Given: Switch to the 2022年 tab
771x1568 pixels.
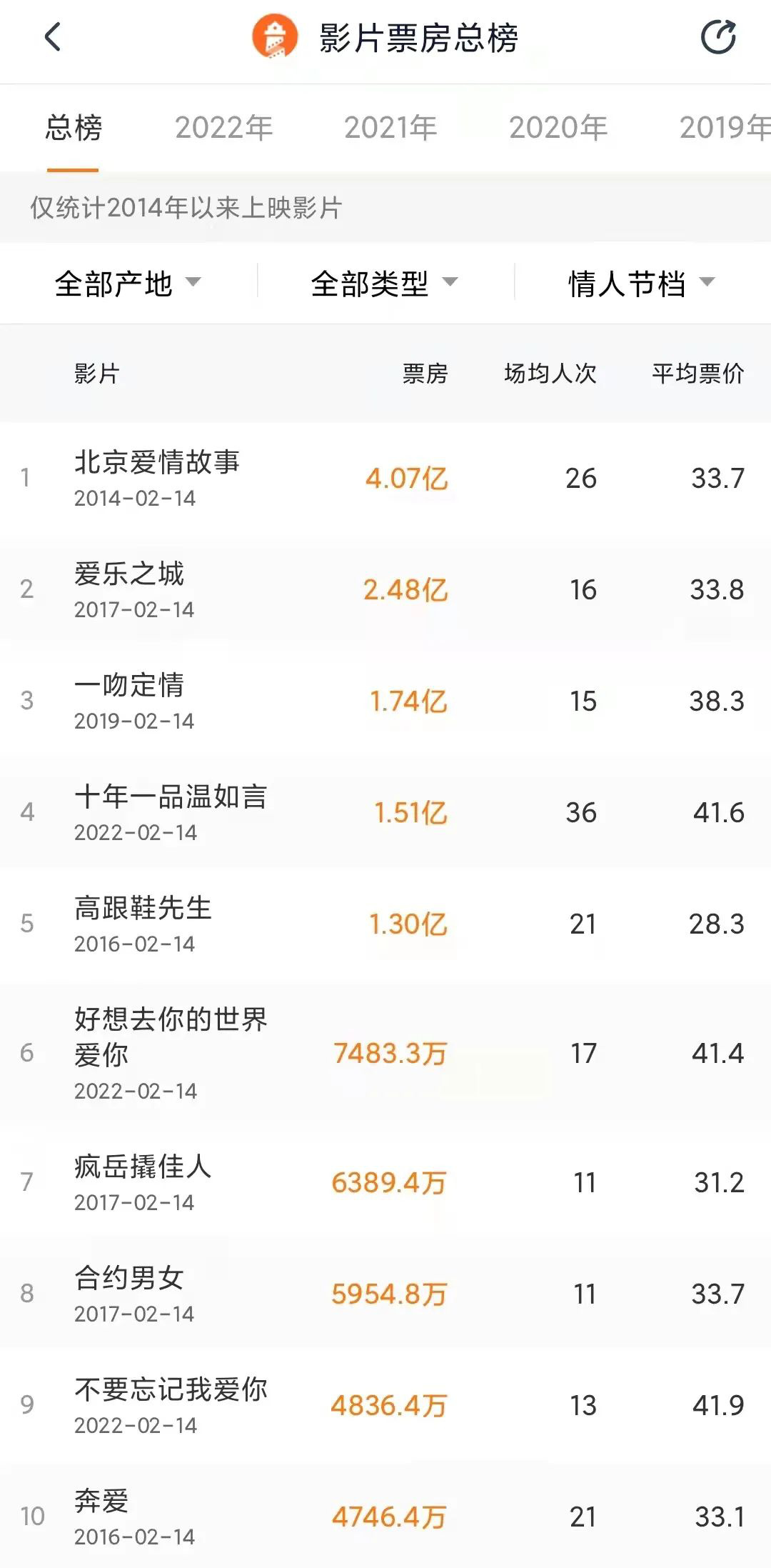Looking at the screenshot, I should [224, 128].
